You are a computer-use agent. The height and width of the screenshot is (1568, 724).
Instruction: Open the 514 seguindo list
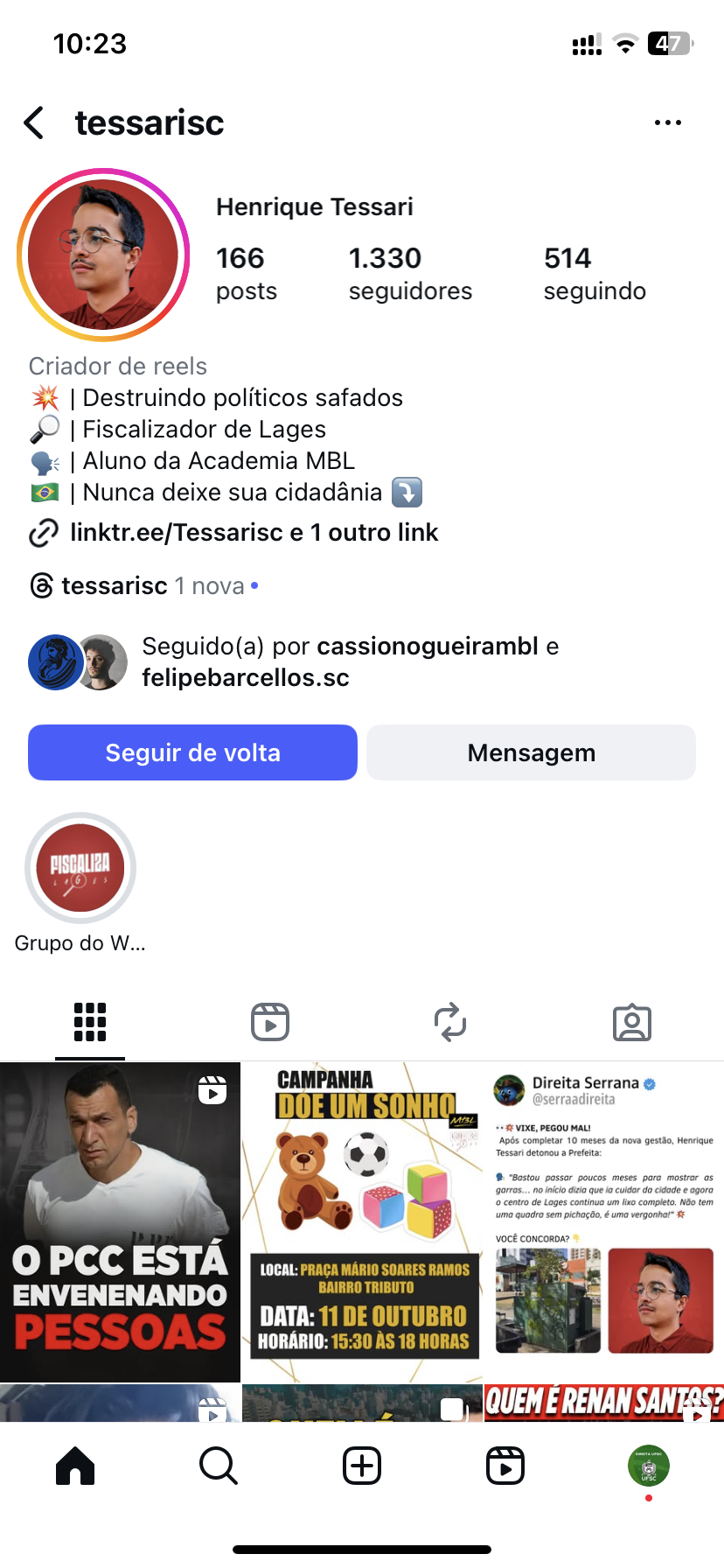[595, 274]
